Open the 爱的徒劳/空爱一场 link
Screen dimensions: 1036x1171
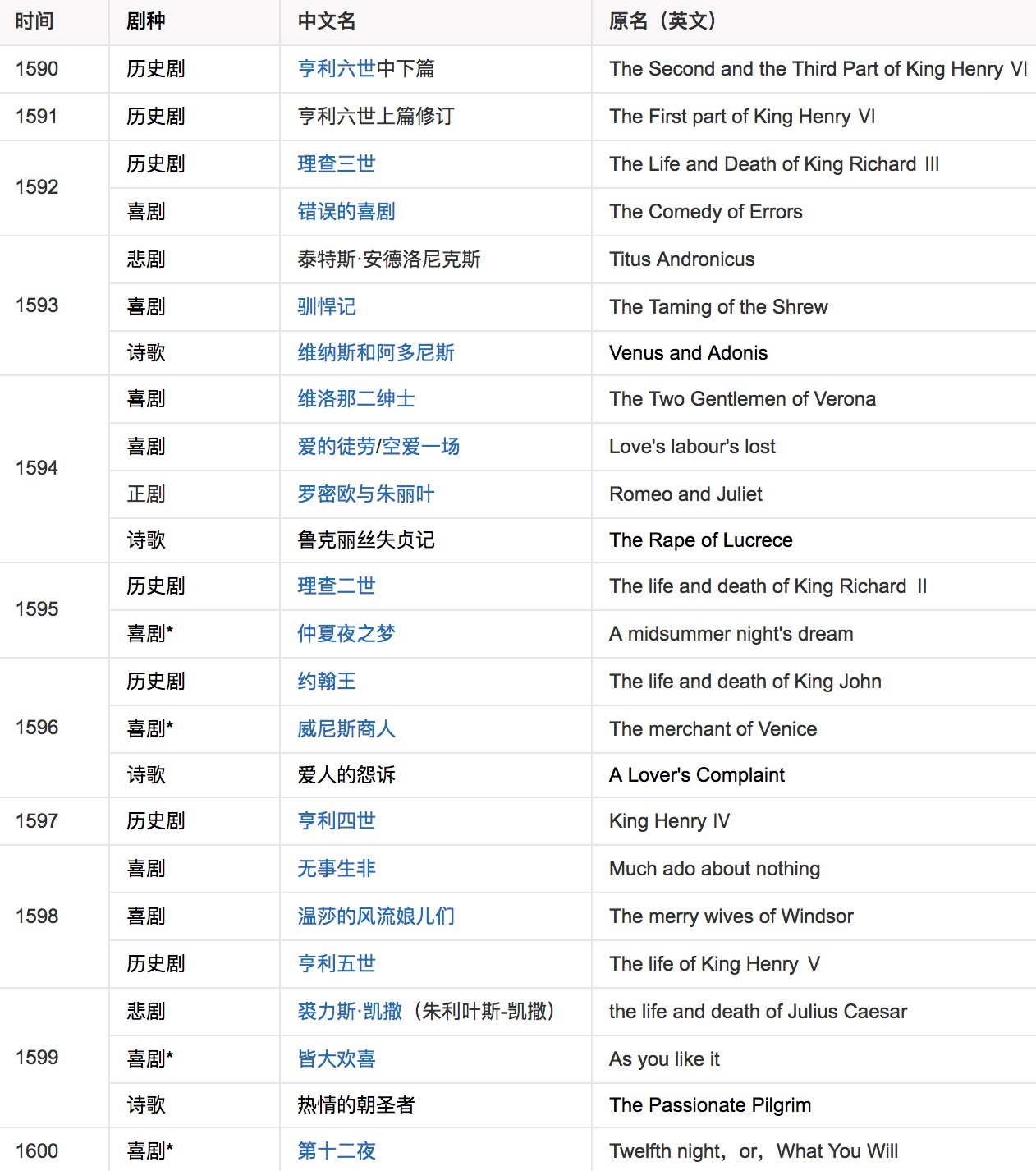coord(378,447)
